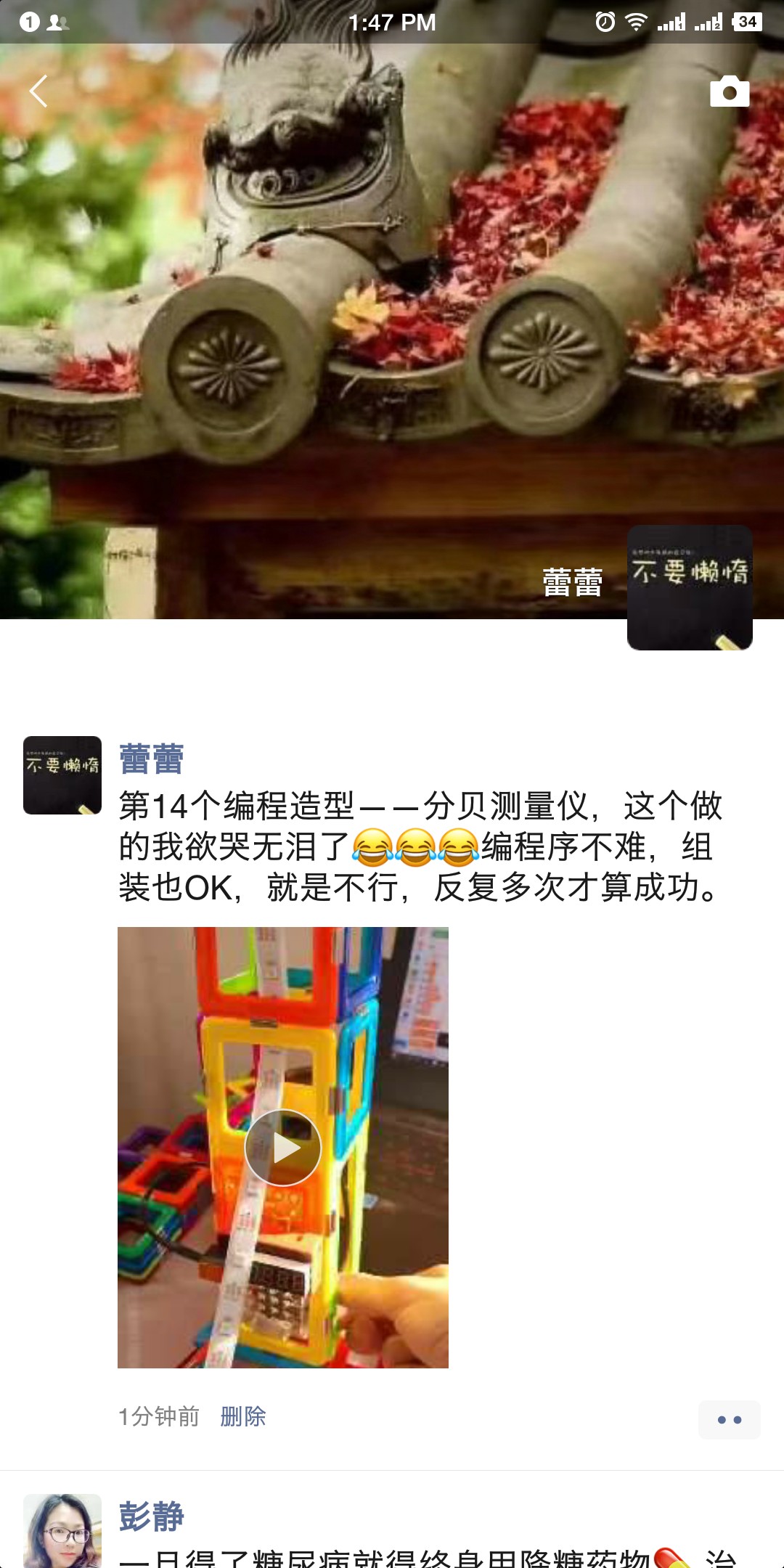Open 蕾蕾's profile avatar on cover photo

point(689,587)
